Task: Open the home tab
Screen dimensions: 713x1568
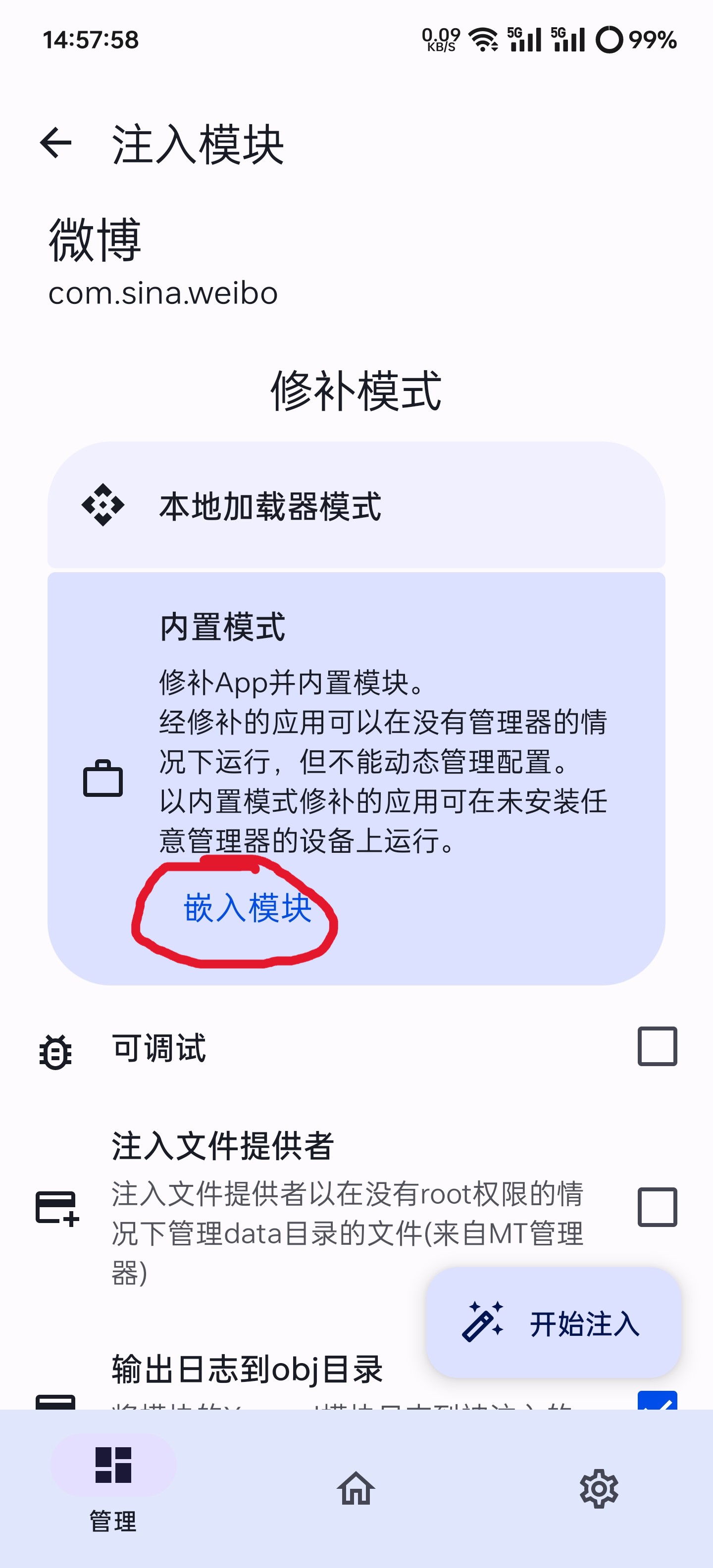Action: [356, 1488]
